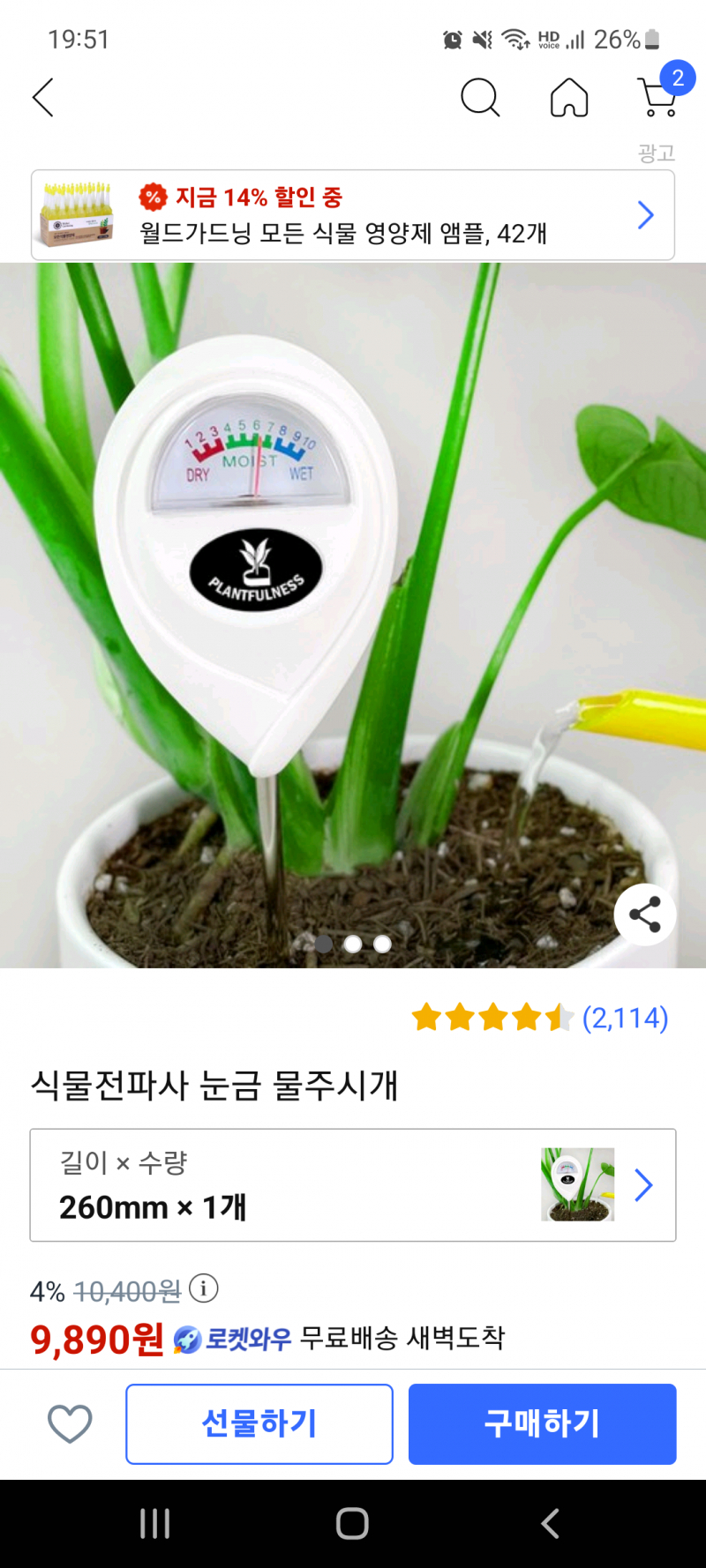Viewport: 706px width, 1568px height.
Task: Open the 월드가드닝 식물 영양제 ad banner
Action: click(x=353, y=215)
